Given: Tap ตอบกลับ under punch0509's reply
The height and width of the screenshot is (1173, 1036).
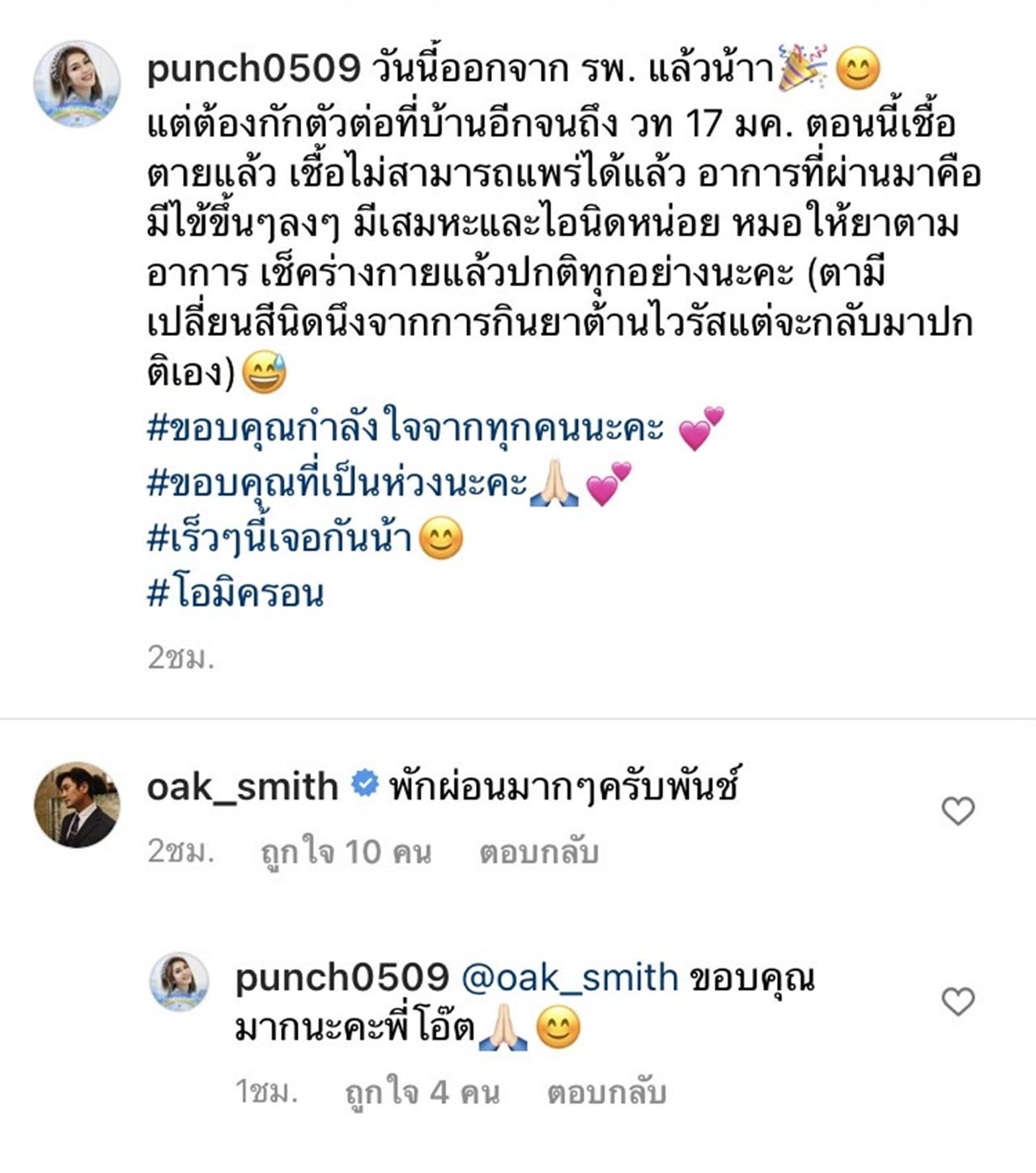Looking at the screenshot, I should pyautogui.click(x=606, y=1092).
